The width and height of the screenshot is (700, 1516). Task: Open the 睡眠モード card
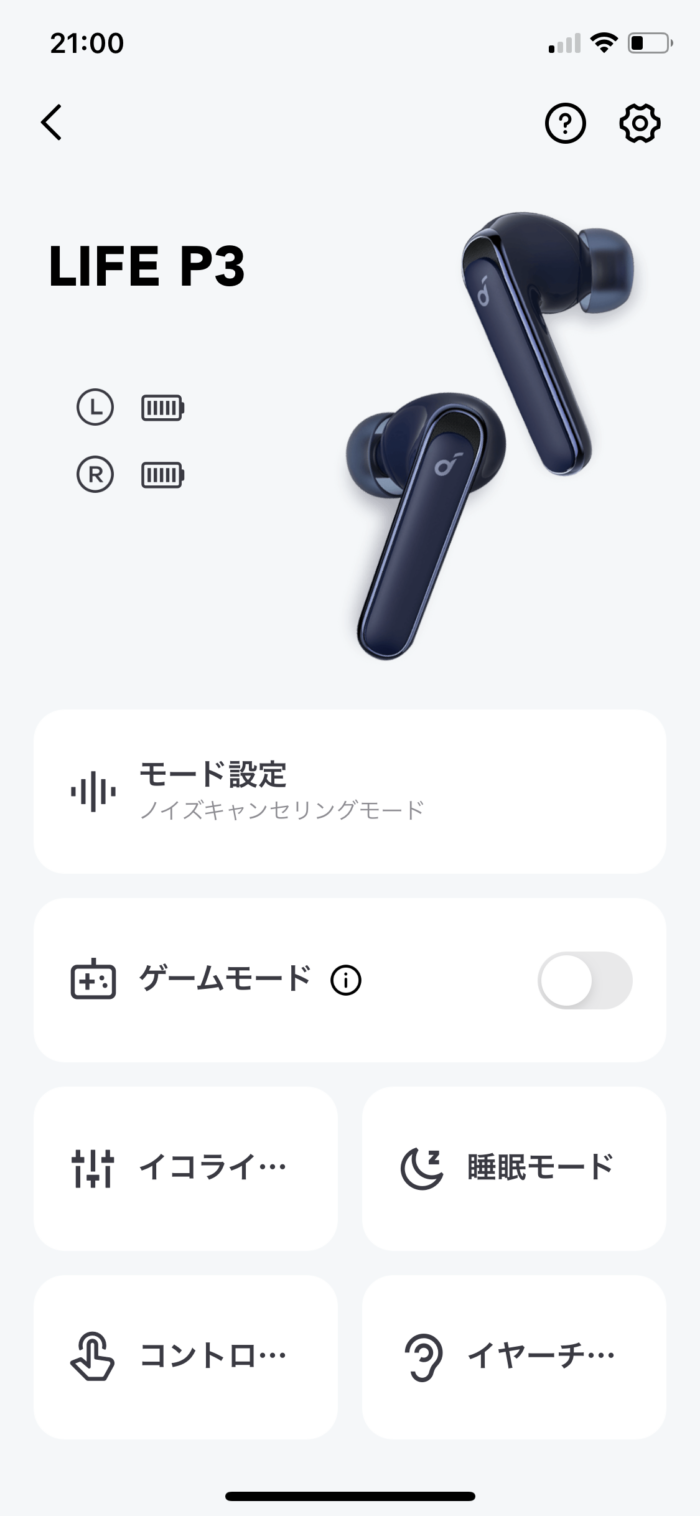click(514, 1168)
